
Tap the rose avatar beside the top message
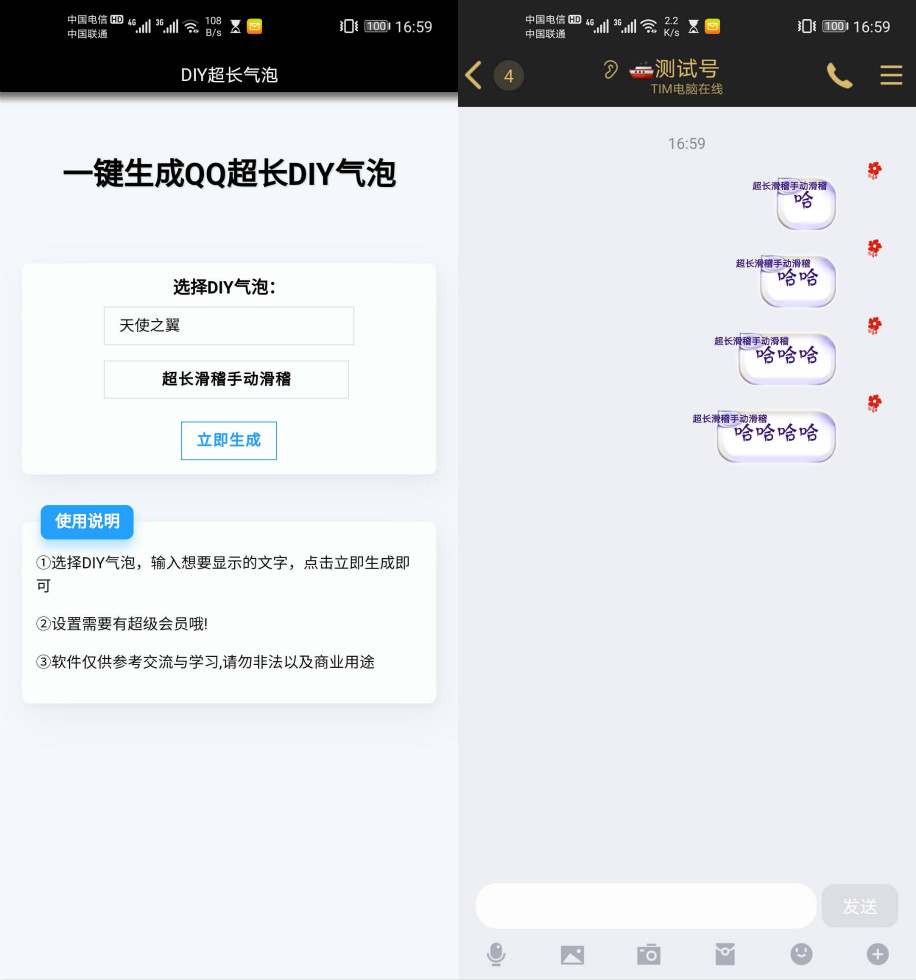click(874, 170)
